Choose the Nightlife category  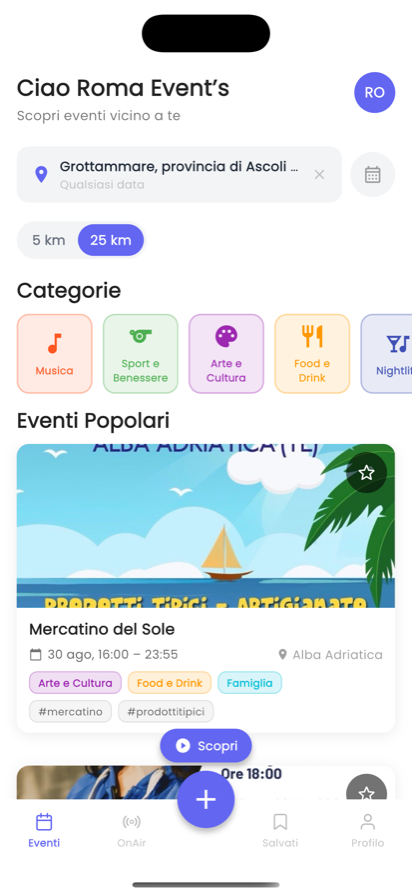387,354
